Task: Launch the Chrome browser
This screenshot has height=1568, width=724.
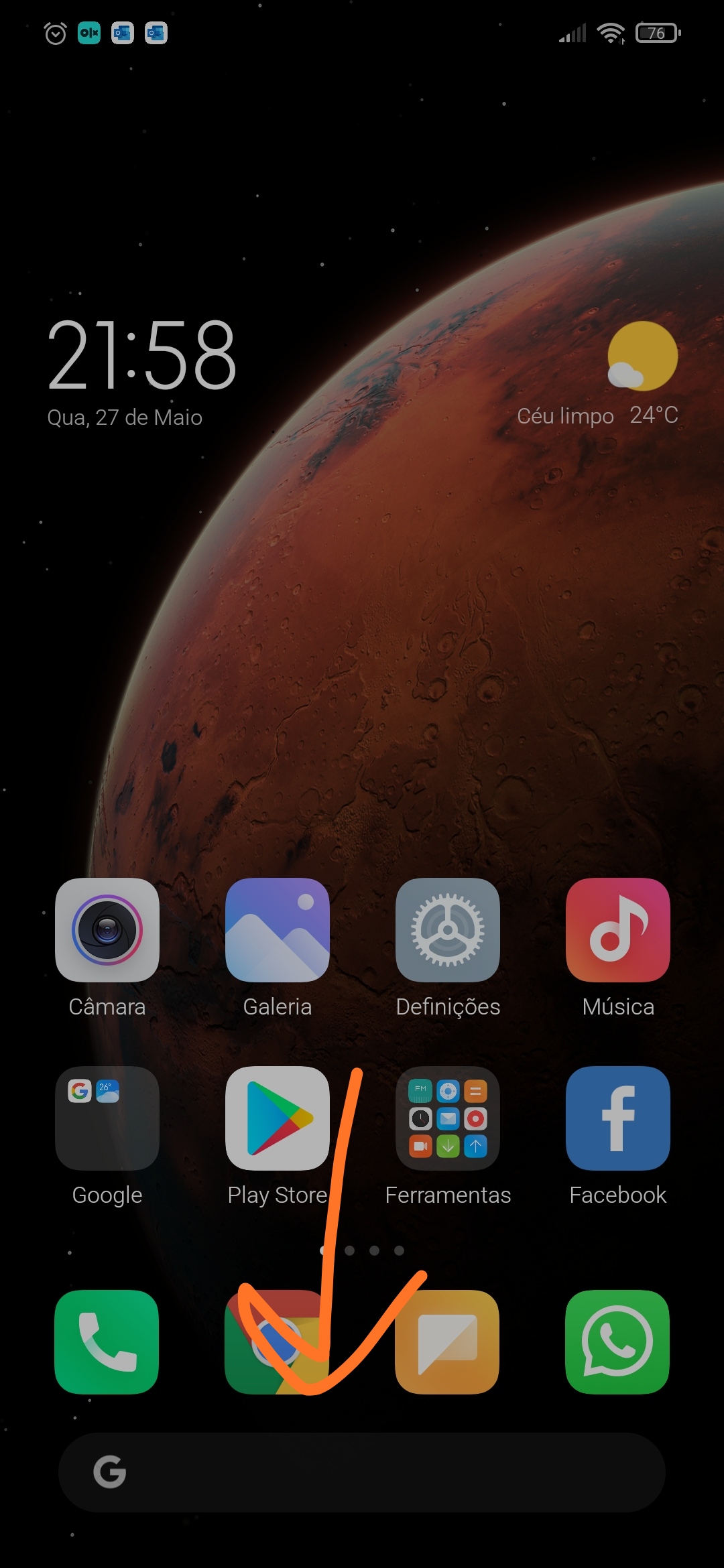Action: point(278,1342)
